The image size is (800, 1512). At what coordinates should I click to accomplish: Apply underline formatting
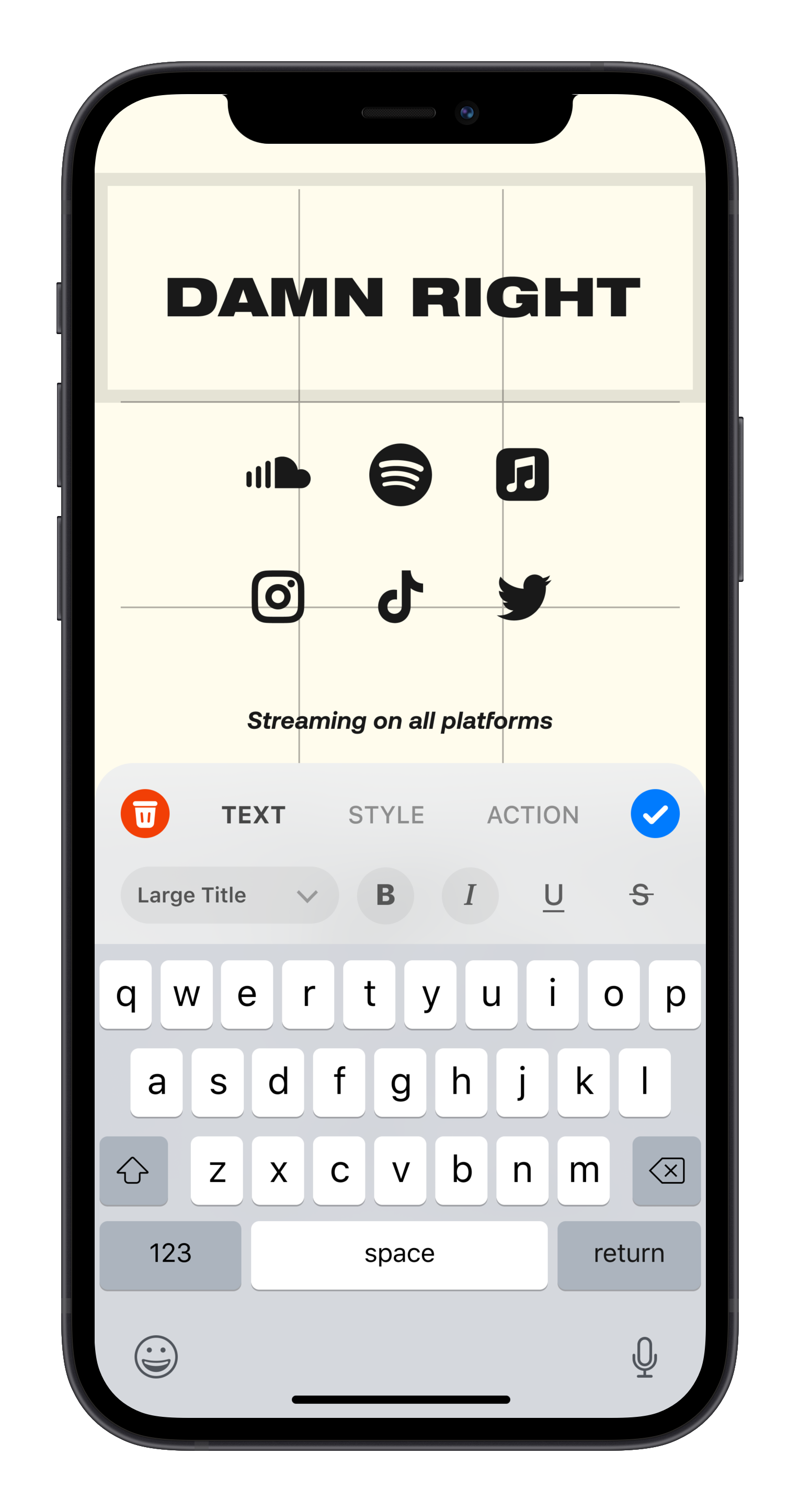pyautogui.click(x=554, y=896)
